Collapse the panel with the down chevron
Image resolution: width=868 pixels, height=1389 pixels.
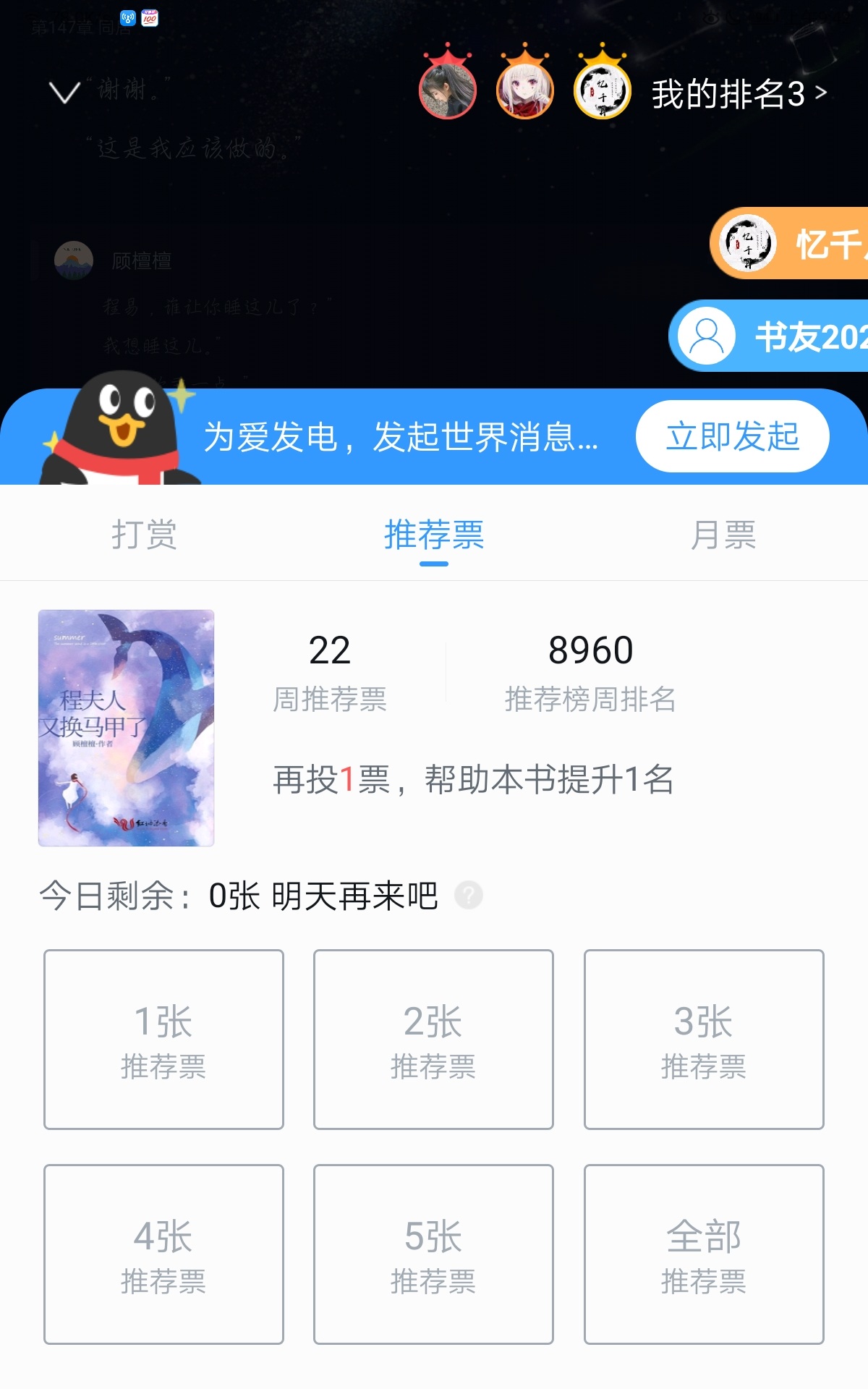[x=64, y=92]
